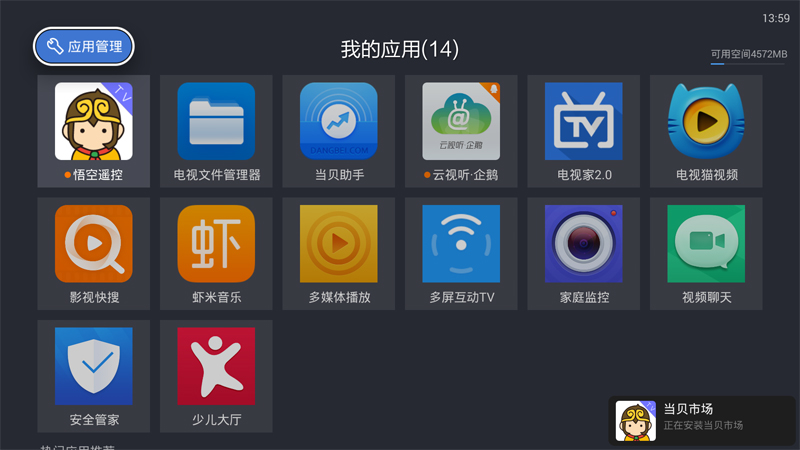The height and width of the screenshot is (450, 800).
Task: Open the 应用管理 button
Action: click(x=84, y=46)
